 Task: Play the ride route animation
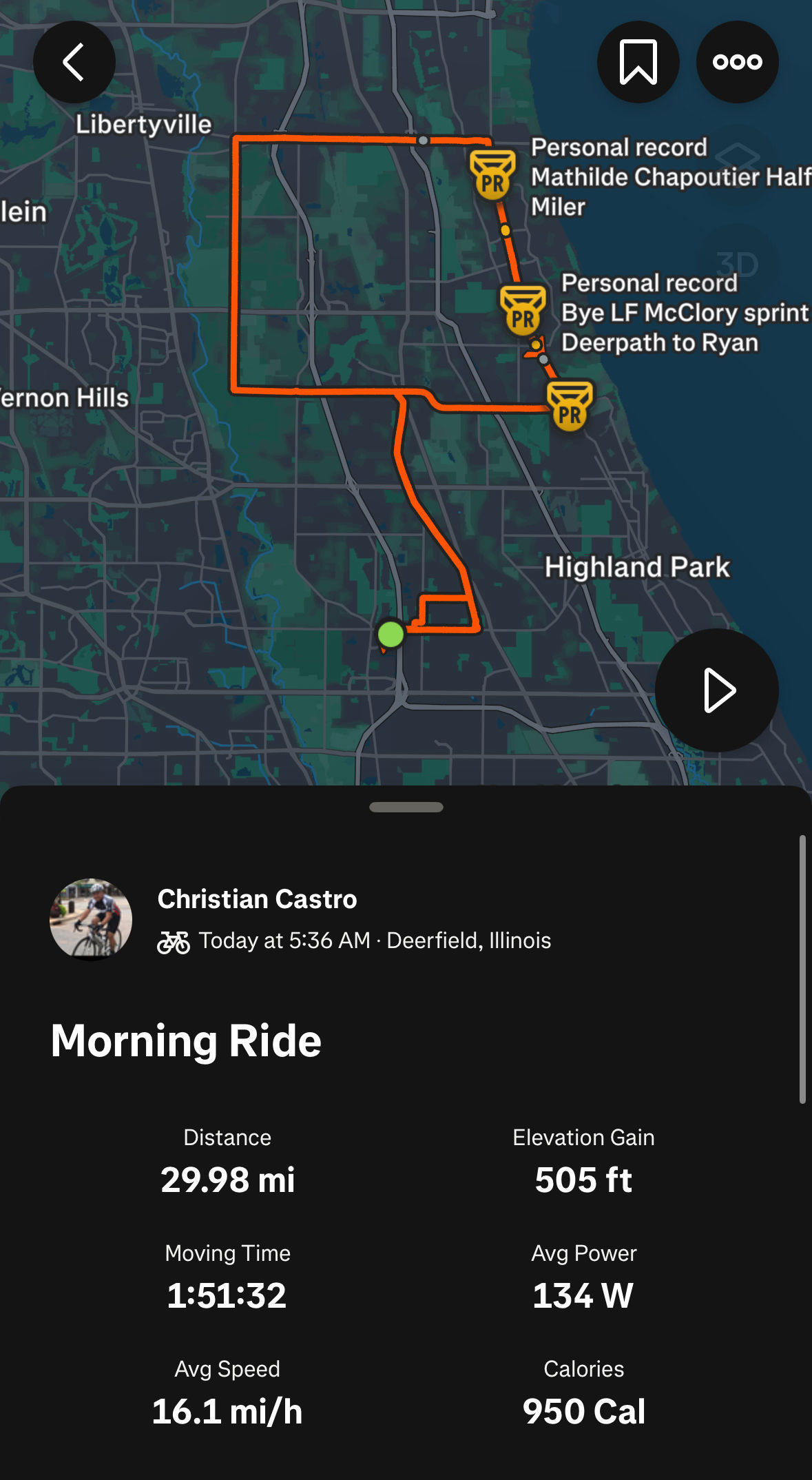tap(717, 690)
